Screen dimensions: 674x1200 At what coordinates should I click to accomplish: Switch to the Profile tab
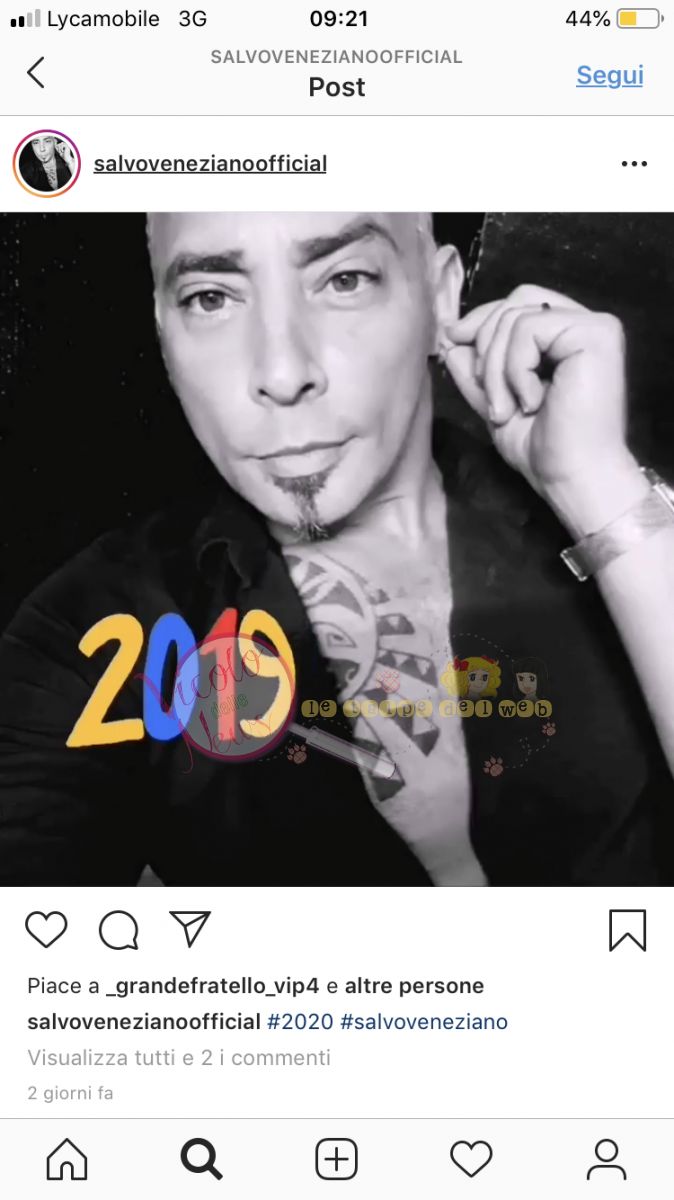pyautogui.click(x=606, y=1160)
